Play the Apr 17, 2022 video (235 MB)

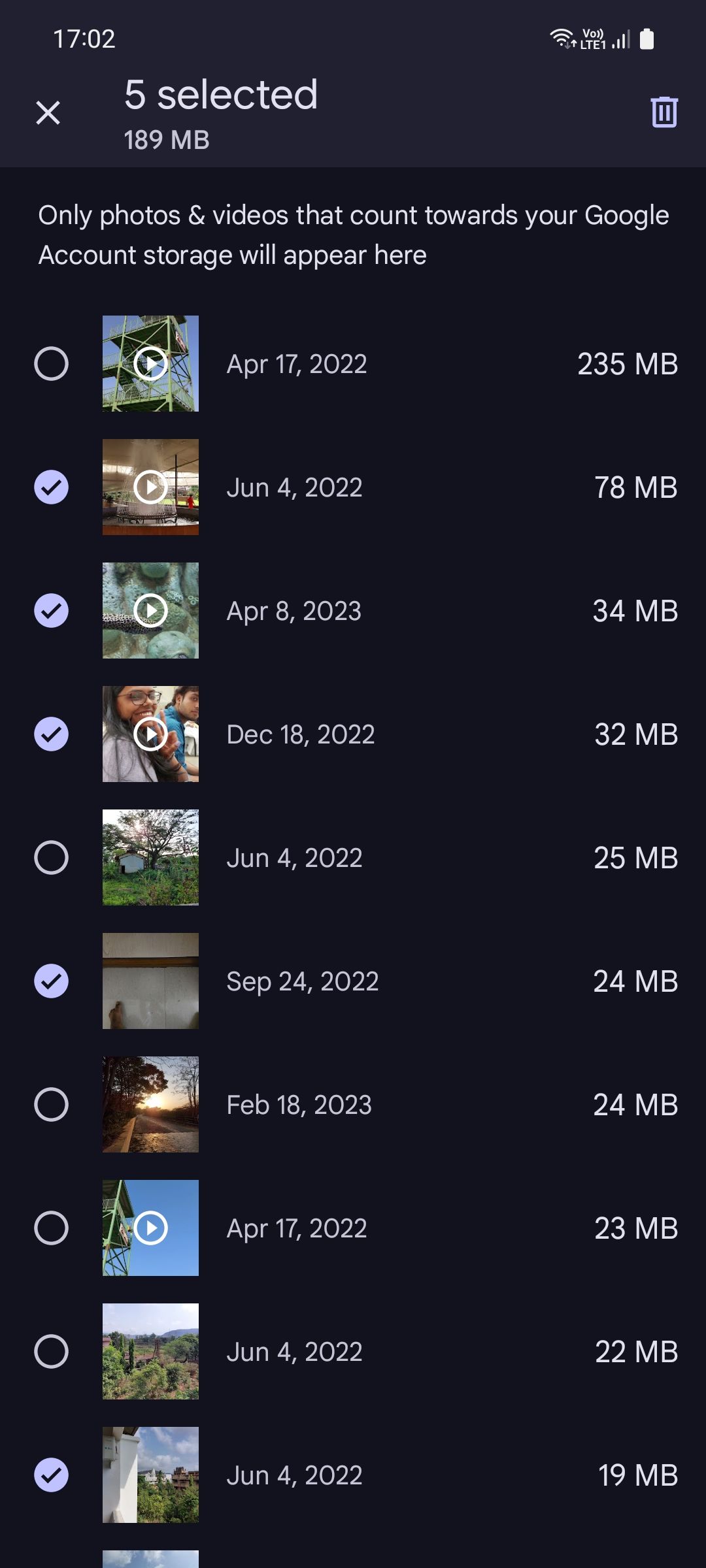151,364
